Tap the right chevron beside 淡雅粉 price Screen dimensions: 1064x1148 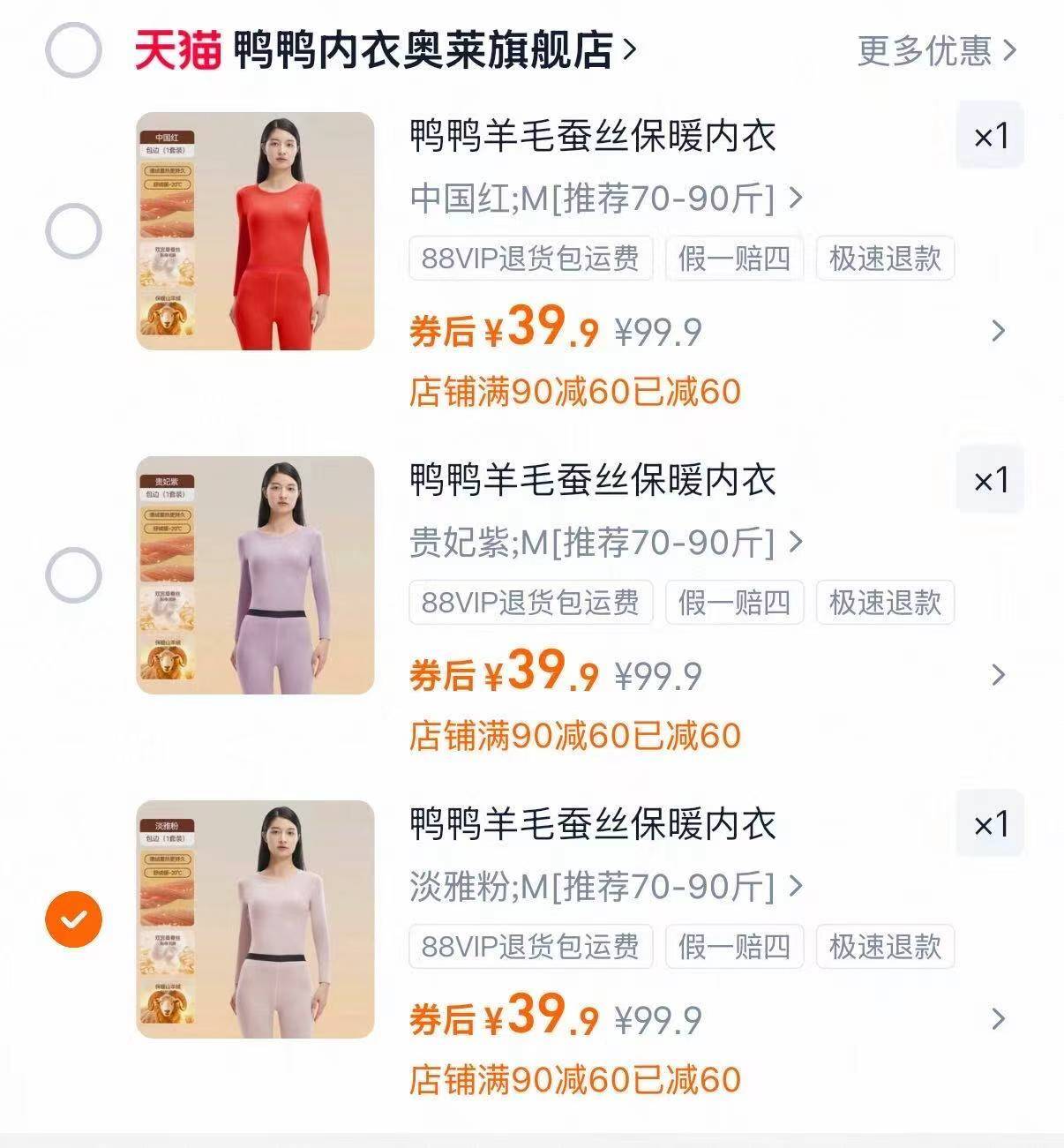(998, 1020)
